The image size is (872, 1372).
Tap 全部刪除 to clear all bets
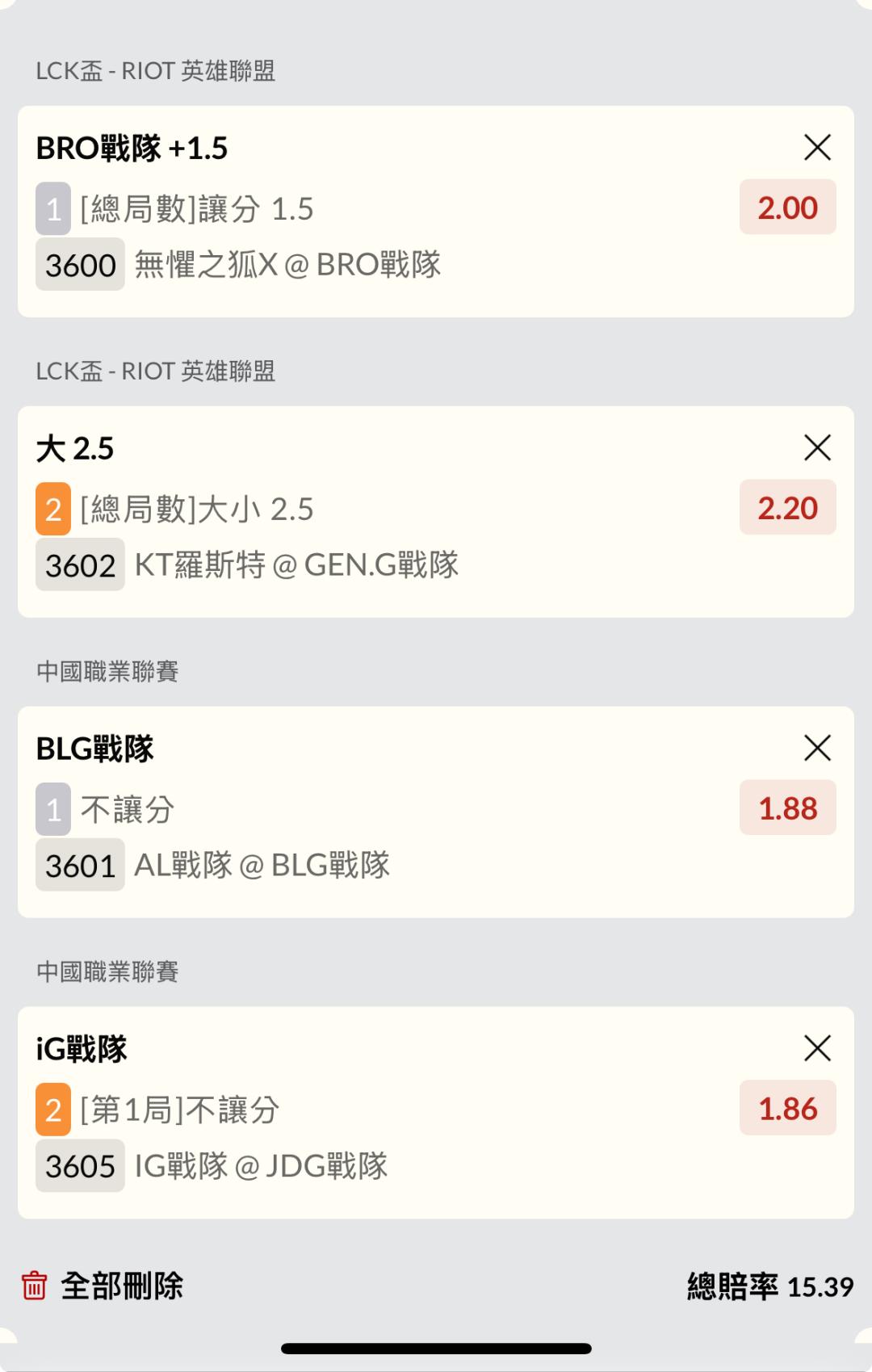[103, 1286]
